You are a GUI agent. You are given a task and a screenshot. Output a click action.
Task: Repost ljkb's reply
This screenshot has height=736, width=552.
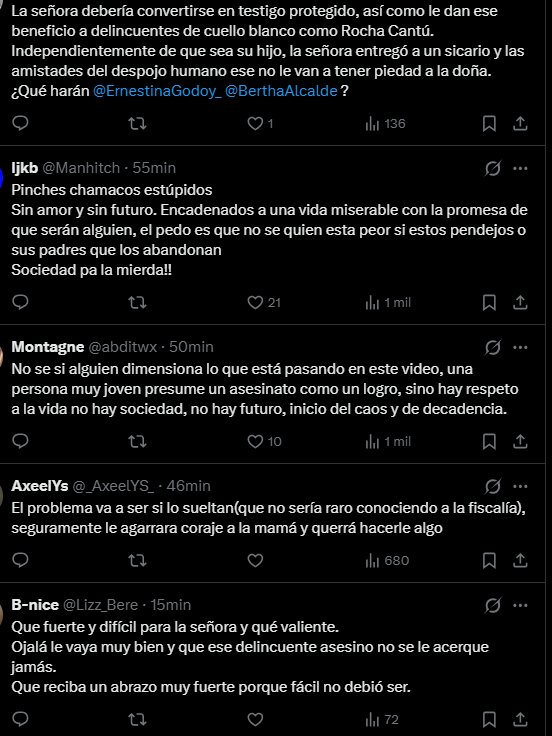(137, 302)
